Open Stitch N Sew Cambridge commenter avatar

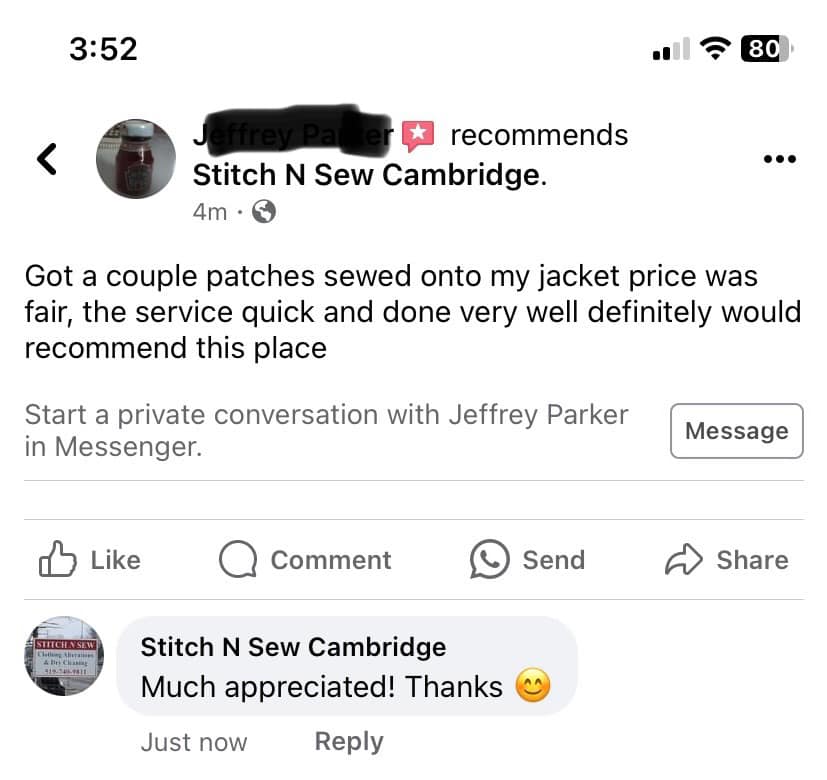click(x=63, y=656)
